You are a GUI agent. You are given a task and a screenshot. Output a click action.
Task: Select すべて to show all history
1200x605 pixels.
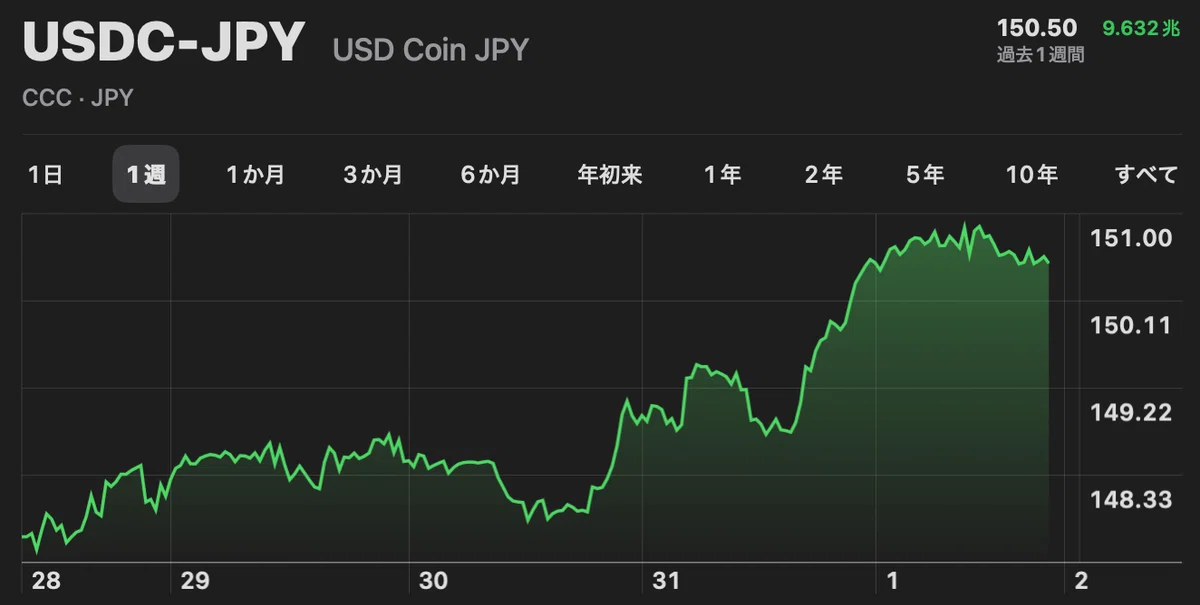click(1146, 175)
